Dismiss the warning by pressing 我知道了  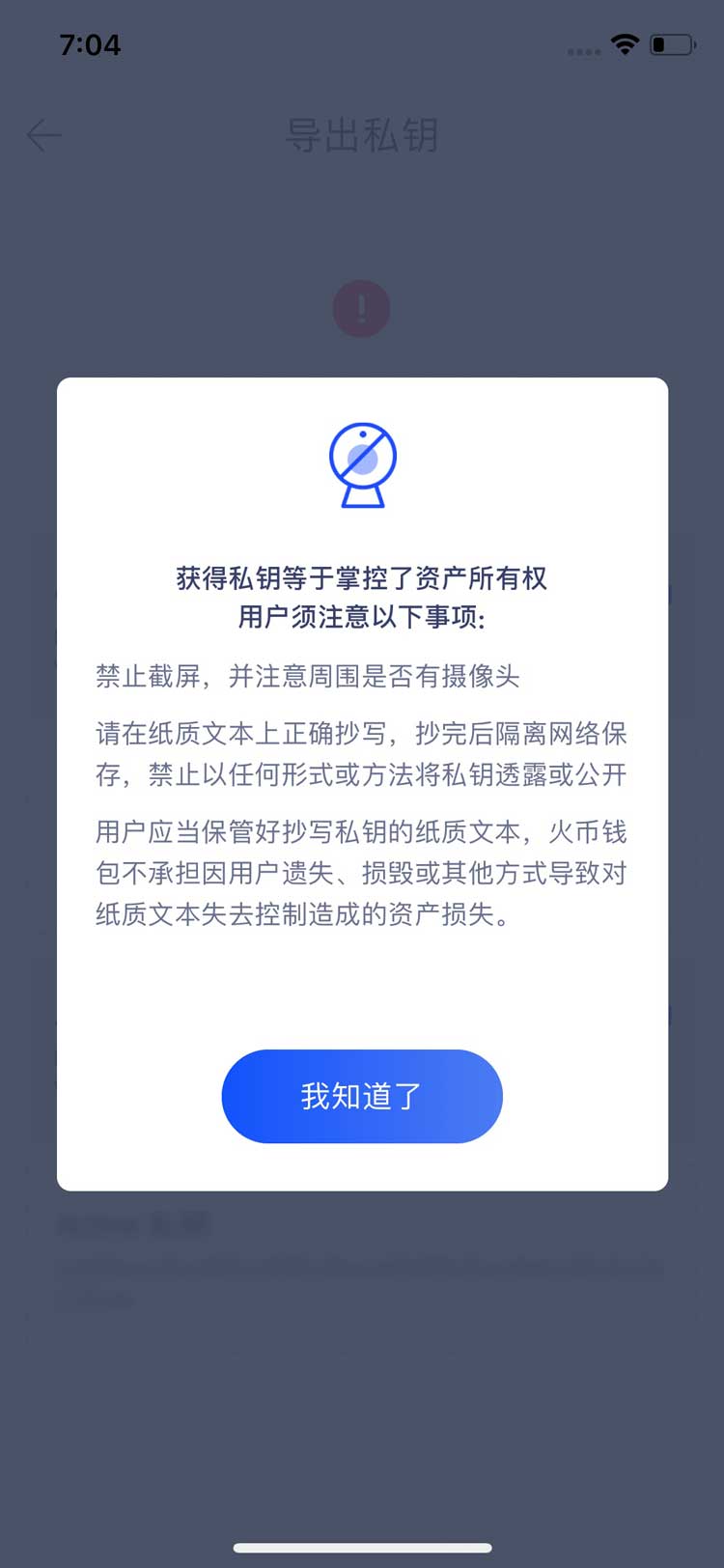click(x=361, y=1096)
